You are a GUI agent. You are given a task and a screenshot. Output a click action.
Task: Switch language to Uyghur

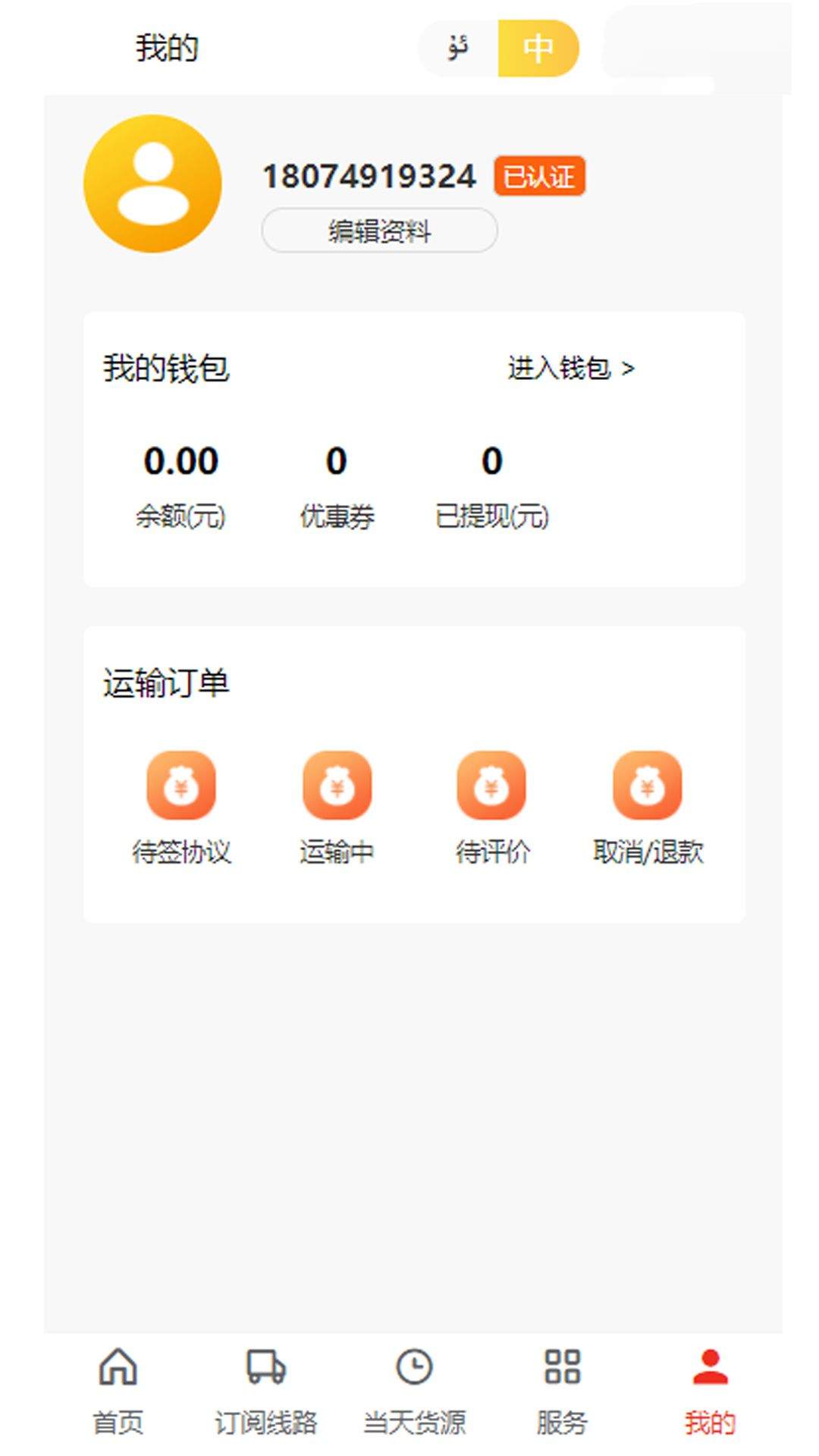coord(458,49)
